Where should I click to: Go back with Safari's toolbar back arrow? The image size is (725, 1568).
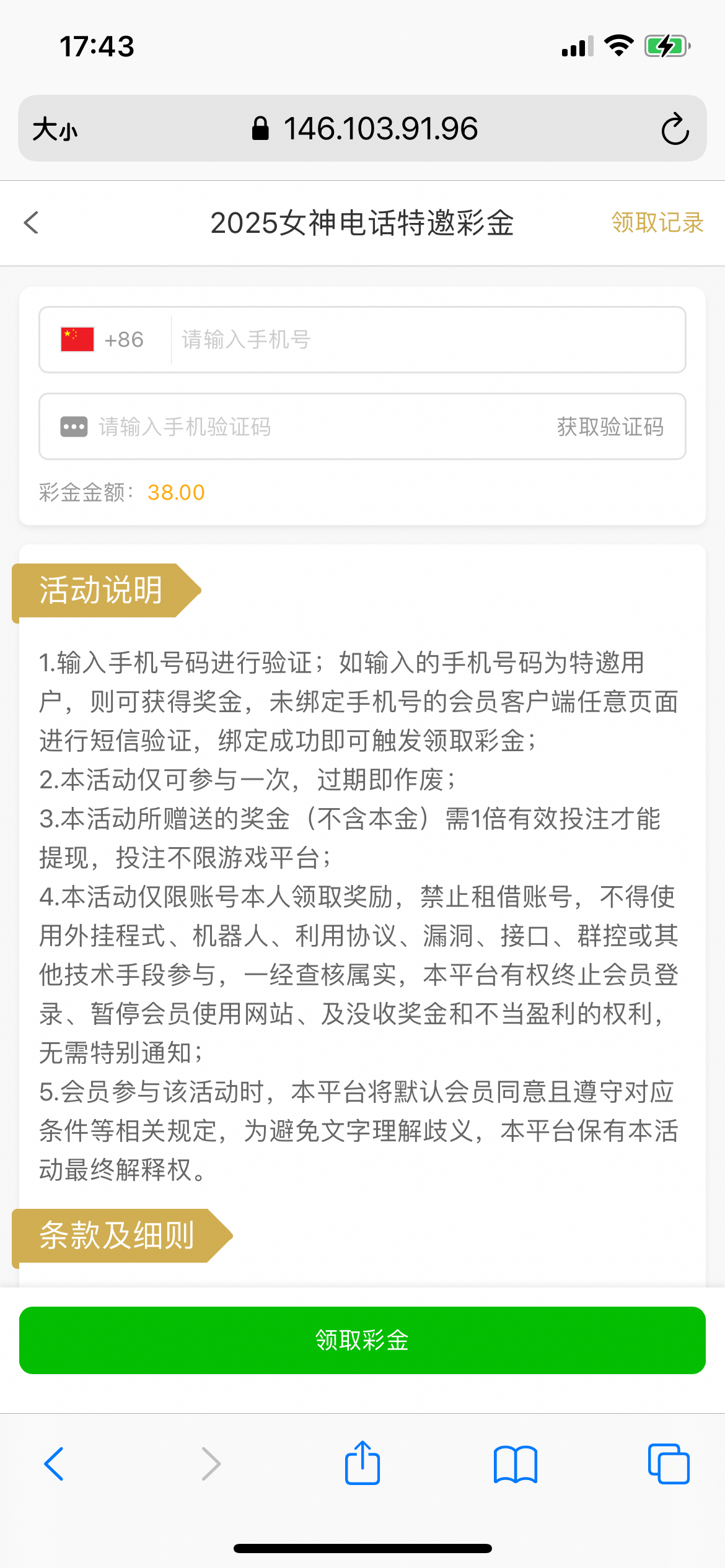click(x=55, y=1464)
